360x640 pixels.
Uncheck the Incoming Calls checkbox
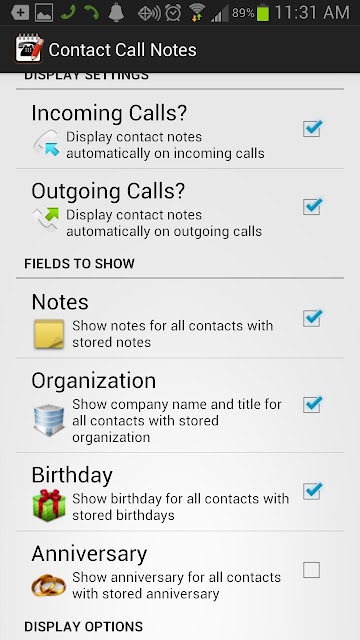click(x=312, y=129)
